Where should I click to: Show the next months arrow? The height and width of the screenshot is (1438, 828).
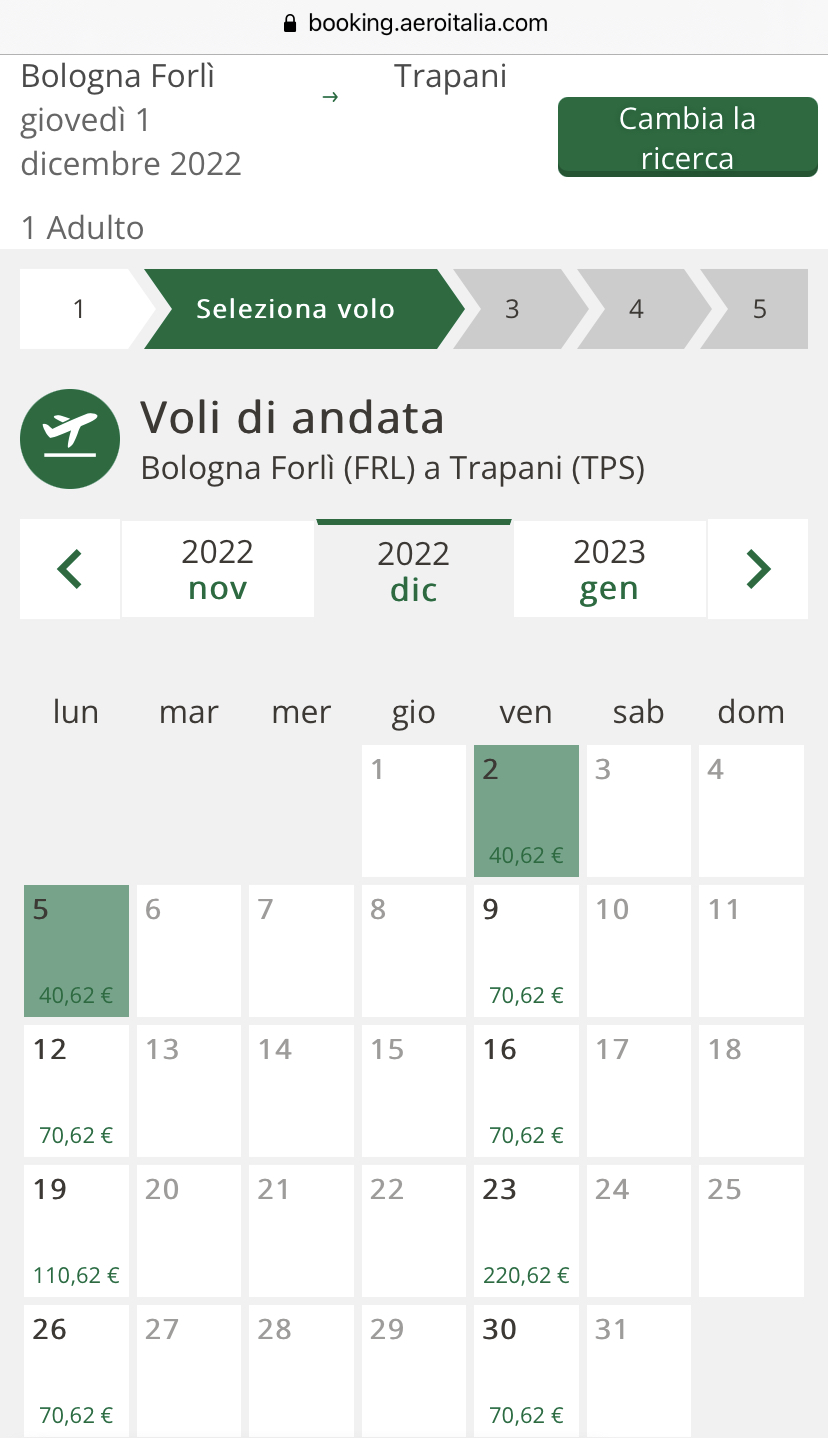click(x=758, y=569)
